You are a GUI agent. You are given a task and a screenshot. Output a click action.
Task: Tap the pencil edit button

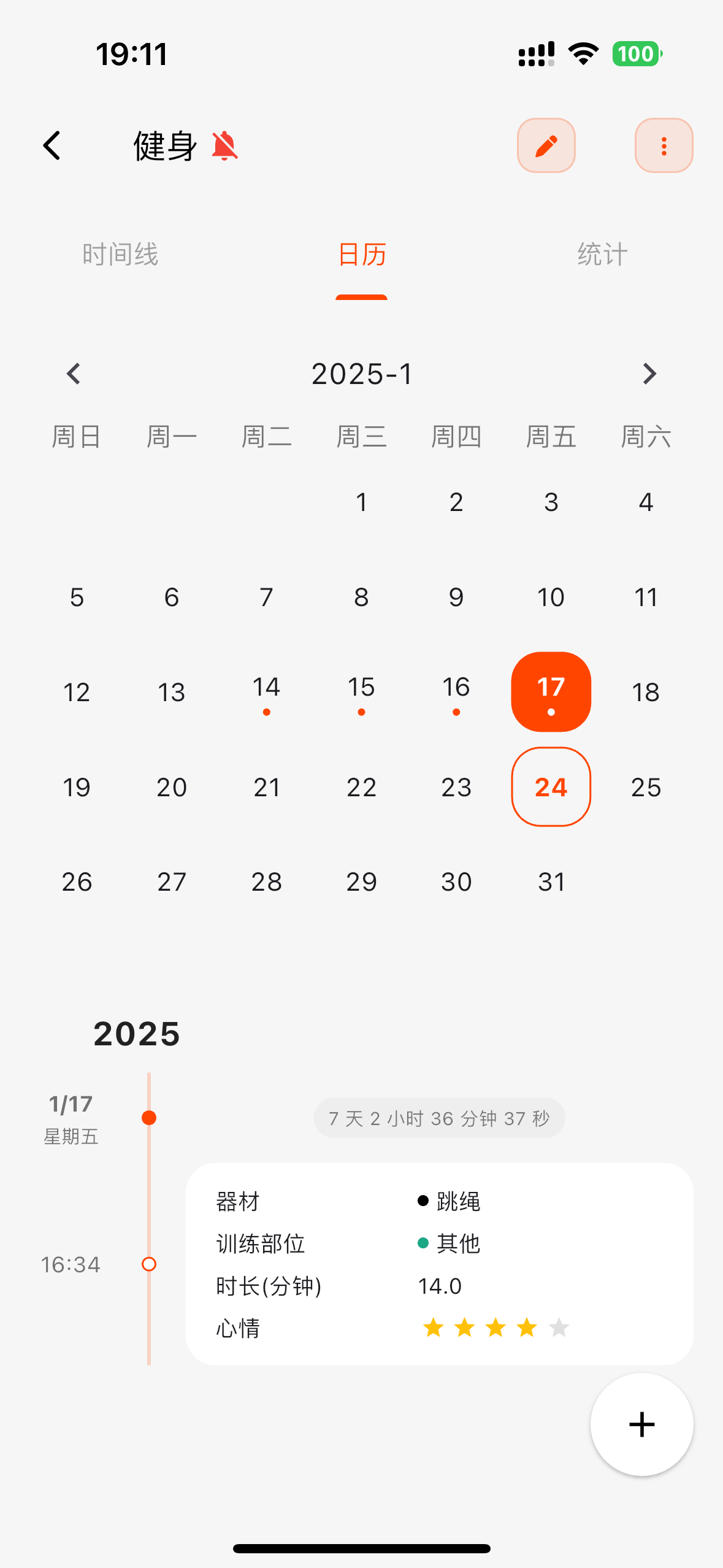tap(546, 145)
